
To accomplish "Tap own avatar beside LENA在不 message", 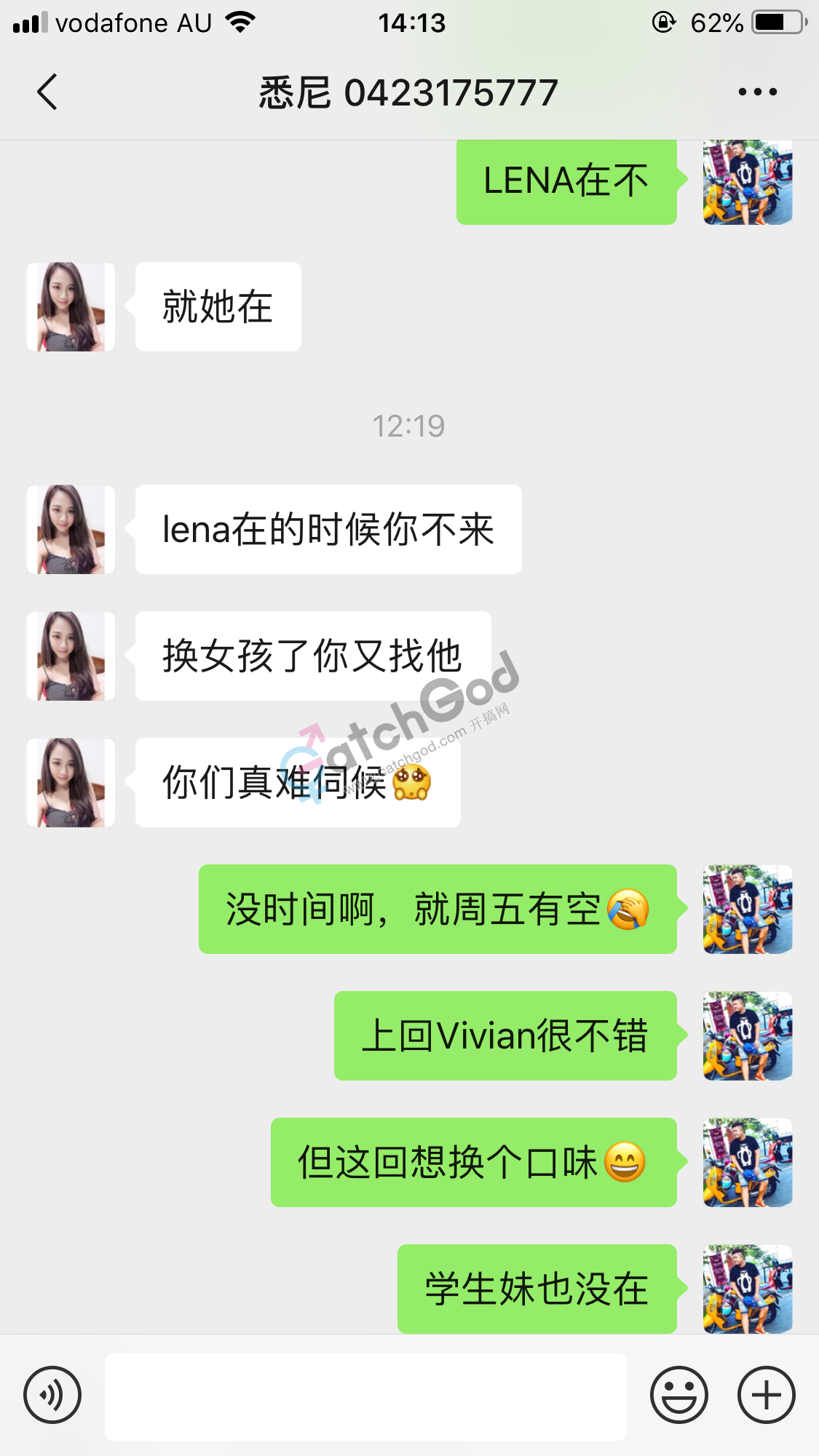I will pyautogui.click(x=747, y=182).
